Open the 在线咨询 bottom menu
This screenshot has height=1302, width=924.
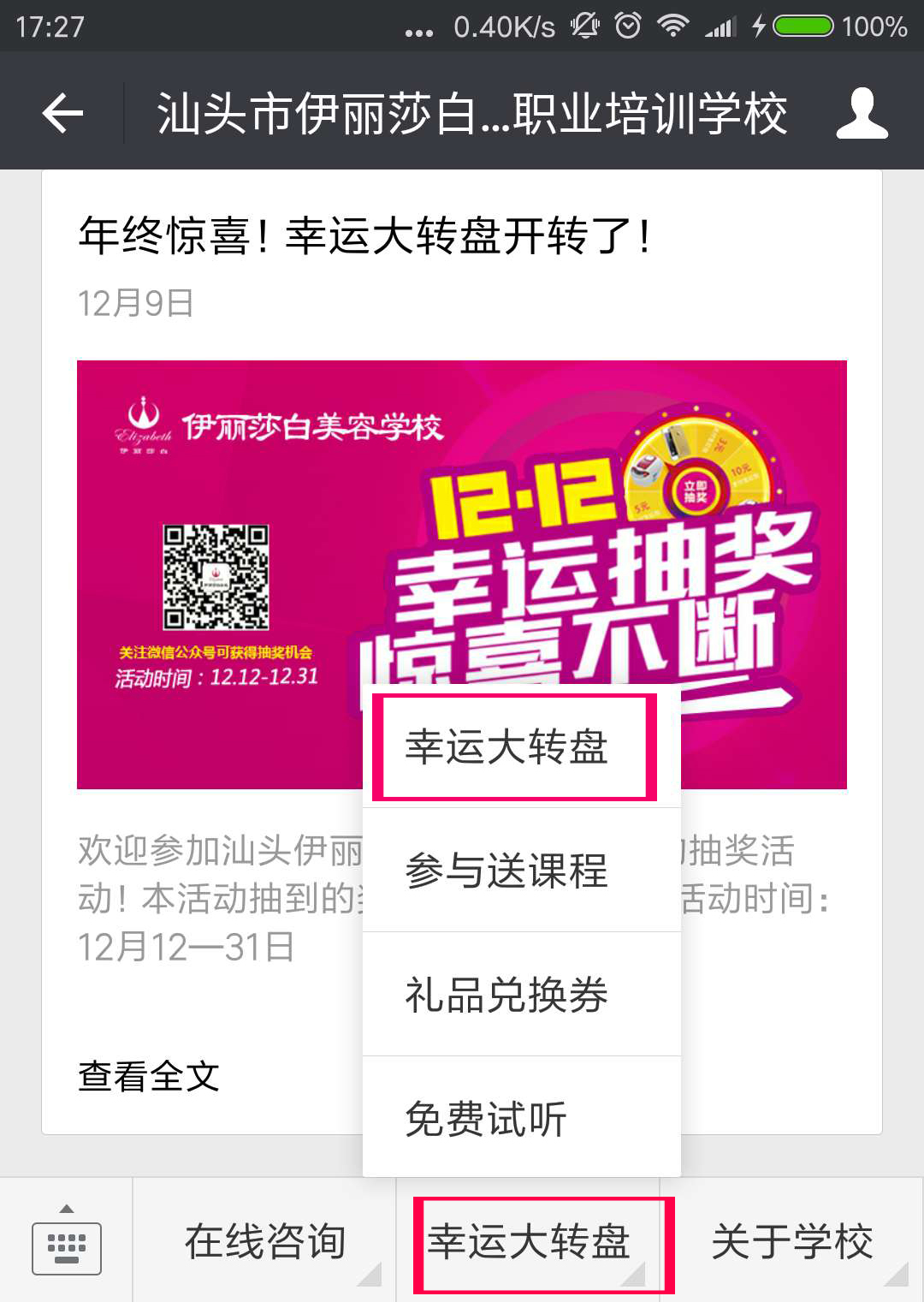click(264, 1241)
